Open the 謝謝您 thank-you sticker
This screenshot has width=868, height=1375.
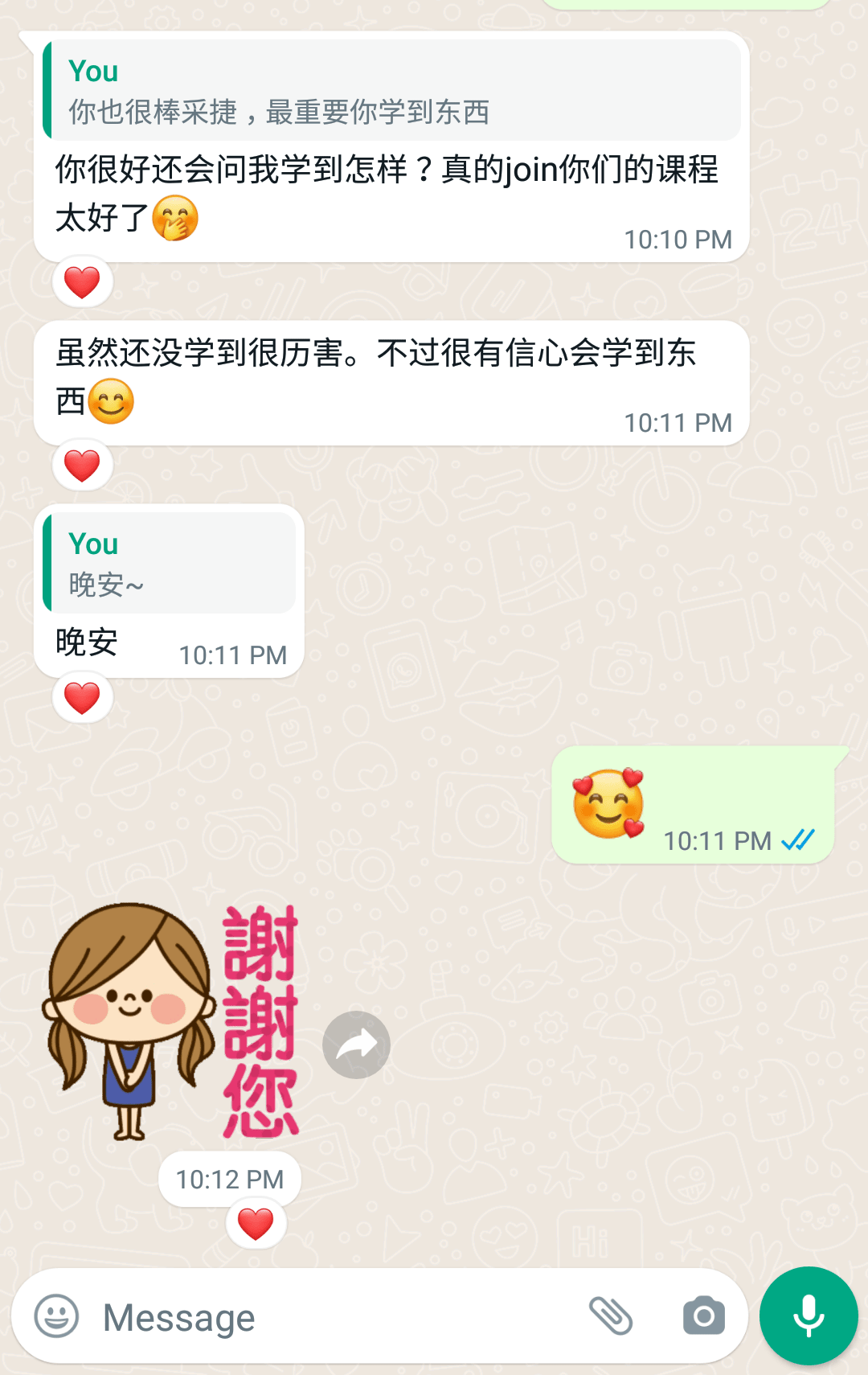(x=173, y=1023)
